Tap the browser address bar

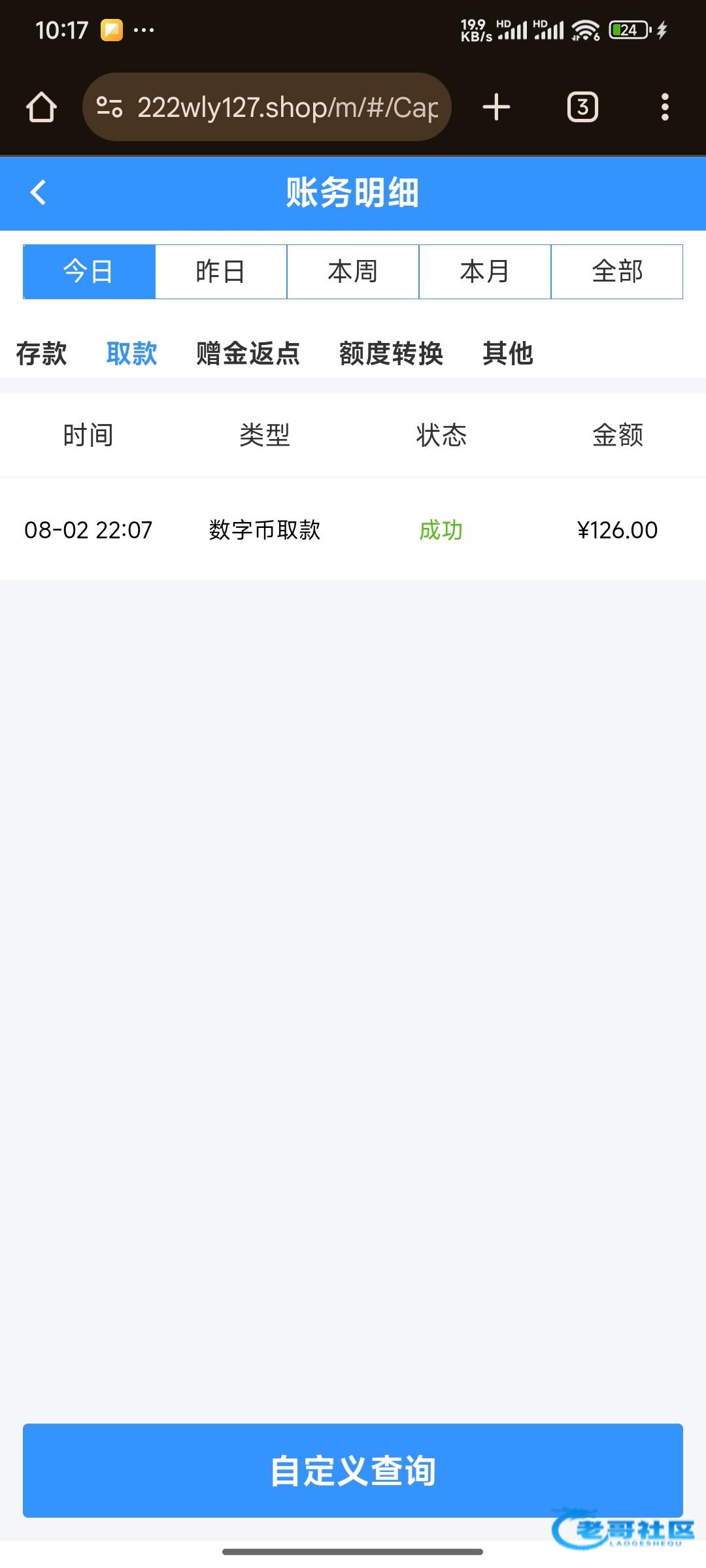[x=267, y=107]
